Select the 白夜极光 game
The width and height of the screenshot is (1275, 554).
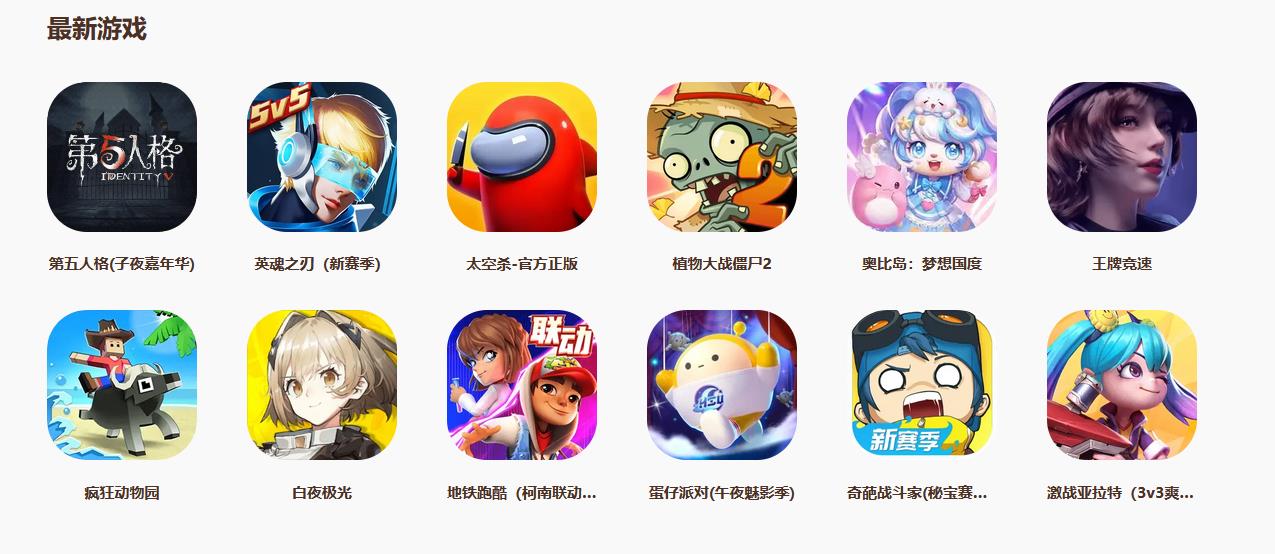[x=322, y=385]
